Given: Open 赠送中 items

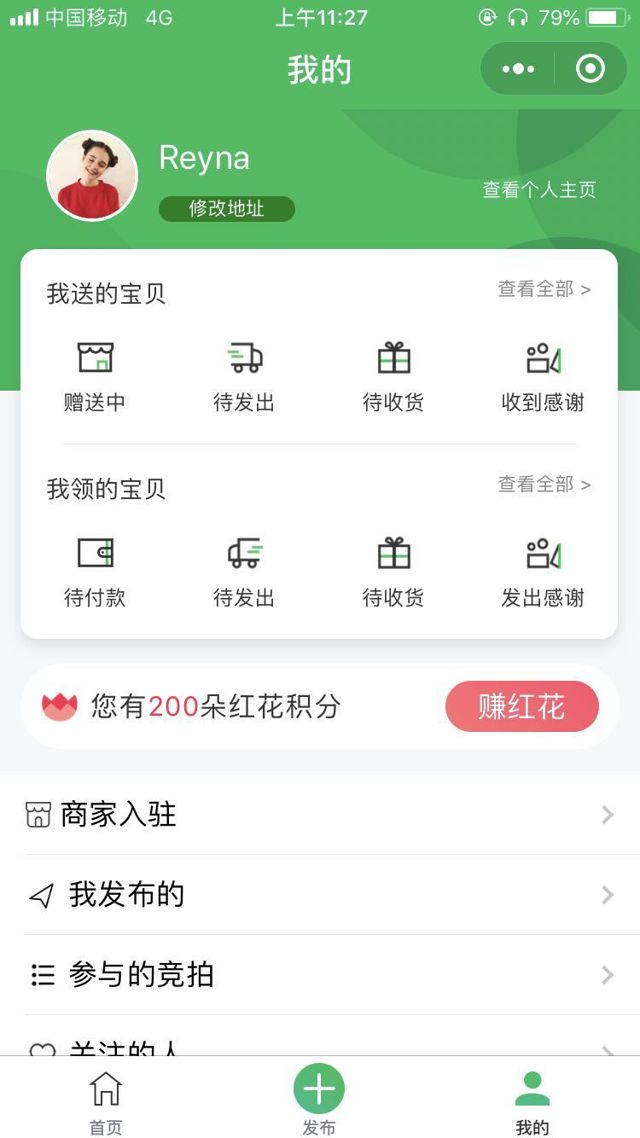Looking at the screenshot, I should pos(95,377).
